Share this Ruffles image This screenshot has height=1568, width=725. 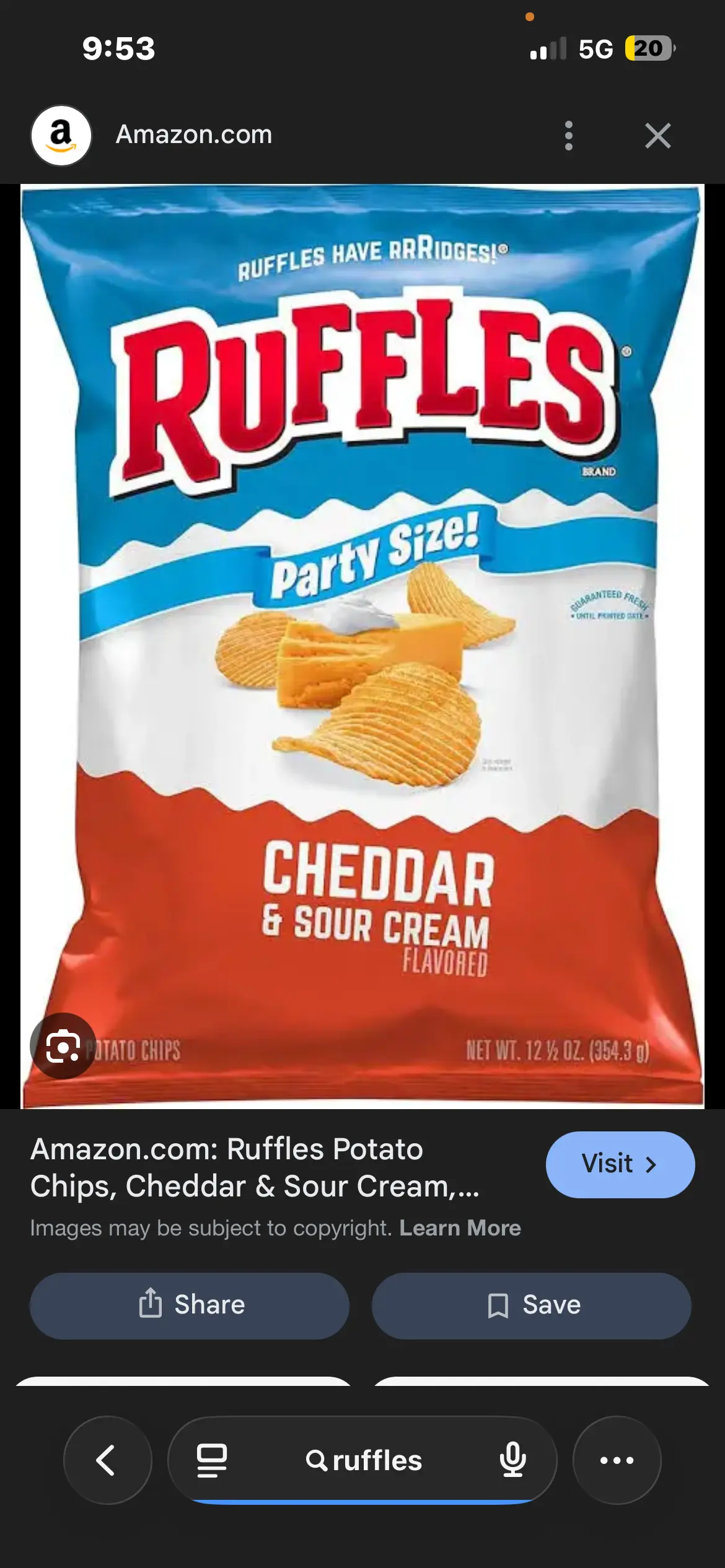pos(190,1305)
